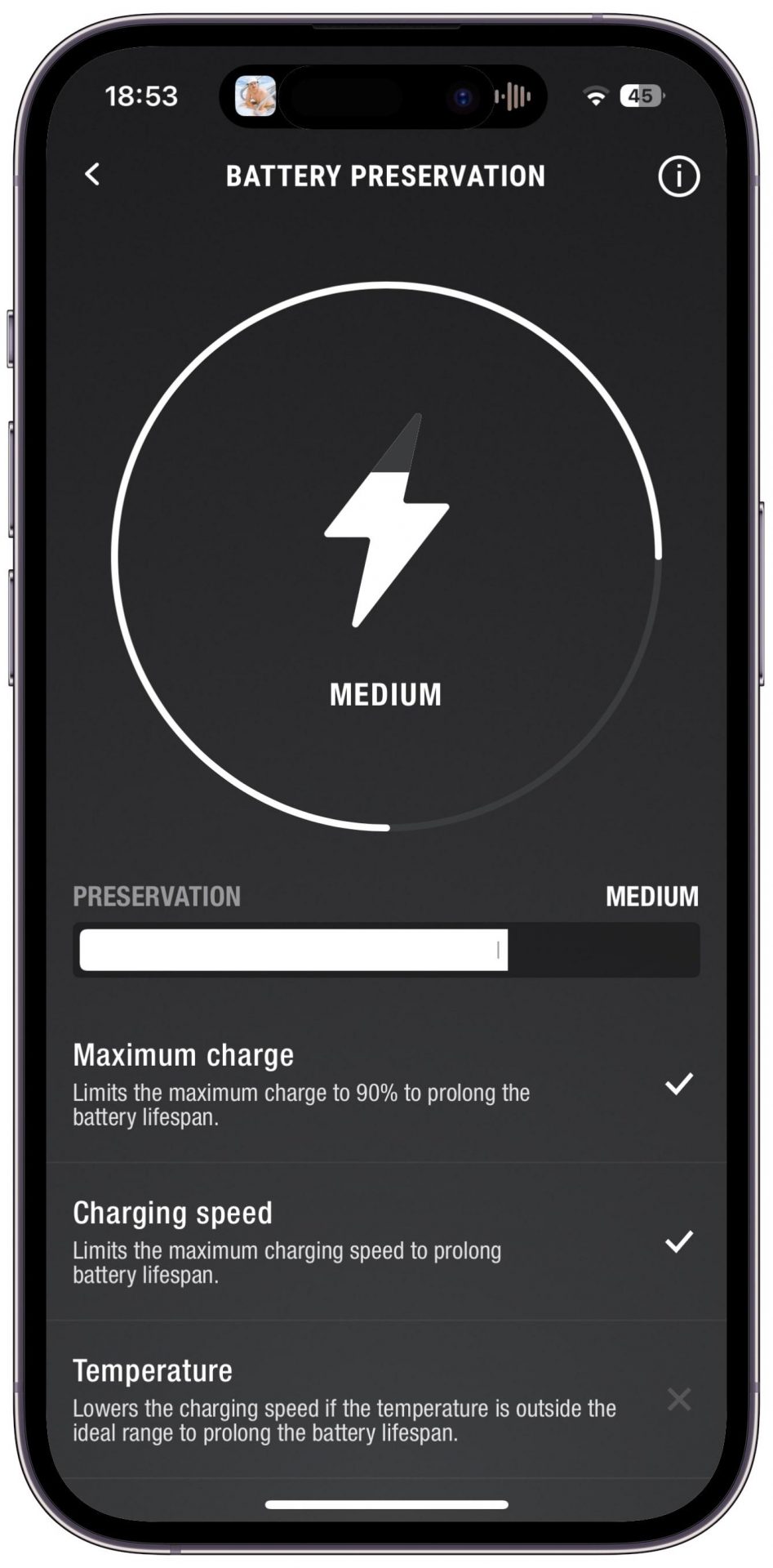The image size is (773, 1568).
Task: Open the info icon
Action: point(678,176)
